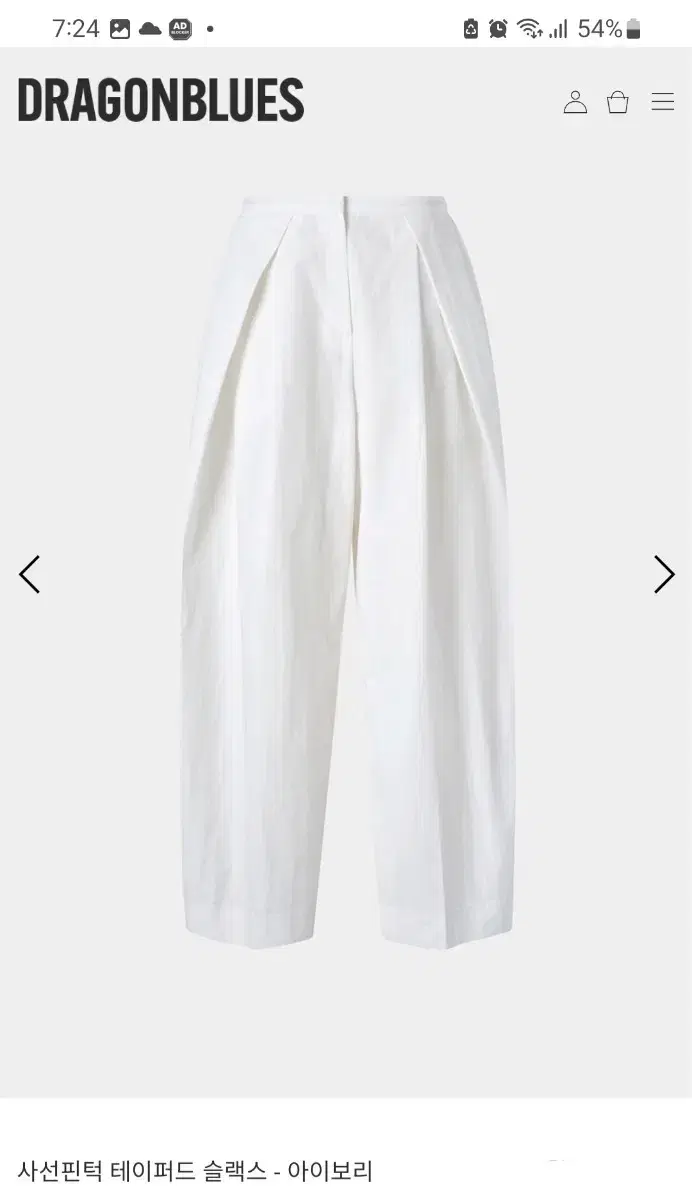Show the next product image

(664, 574)
